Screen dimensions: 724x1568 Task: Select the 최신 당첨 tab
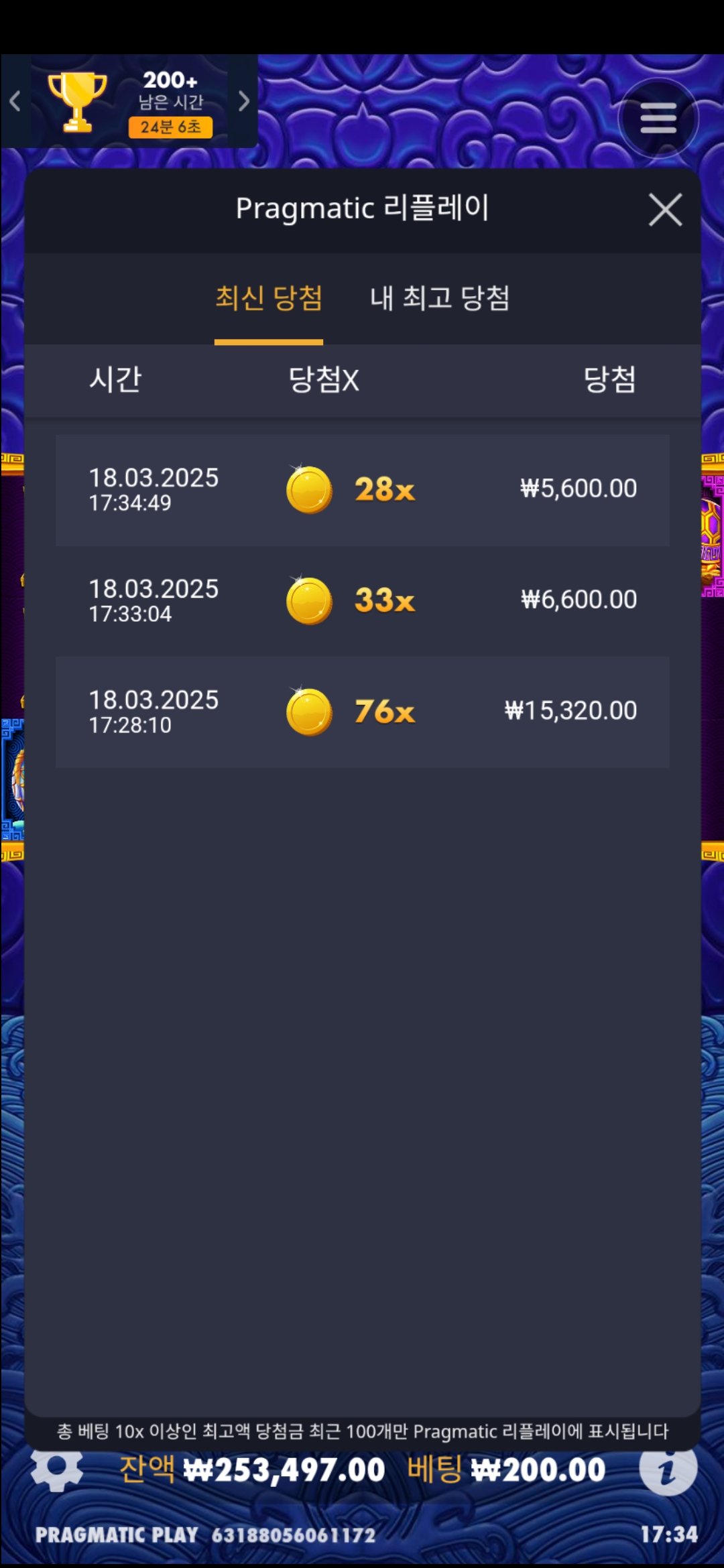coord(268,298)
